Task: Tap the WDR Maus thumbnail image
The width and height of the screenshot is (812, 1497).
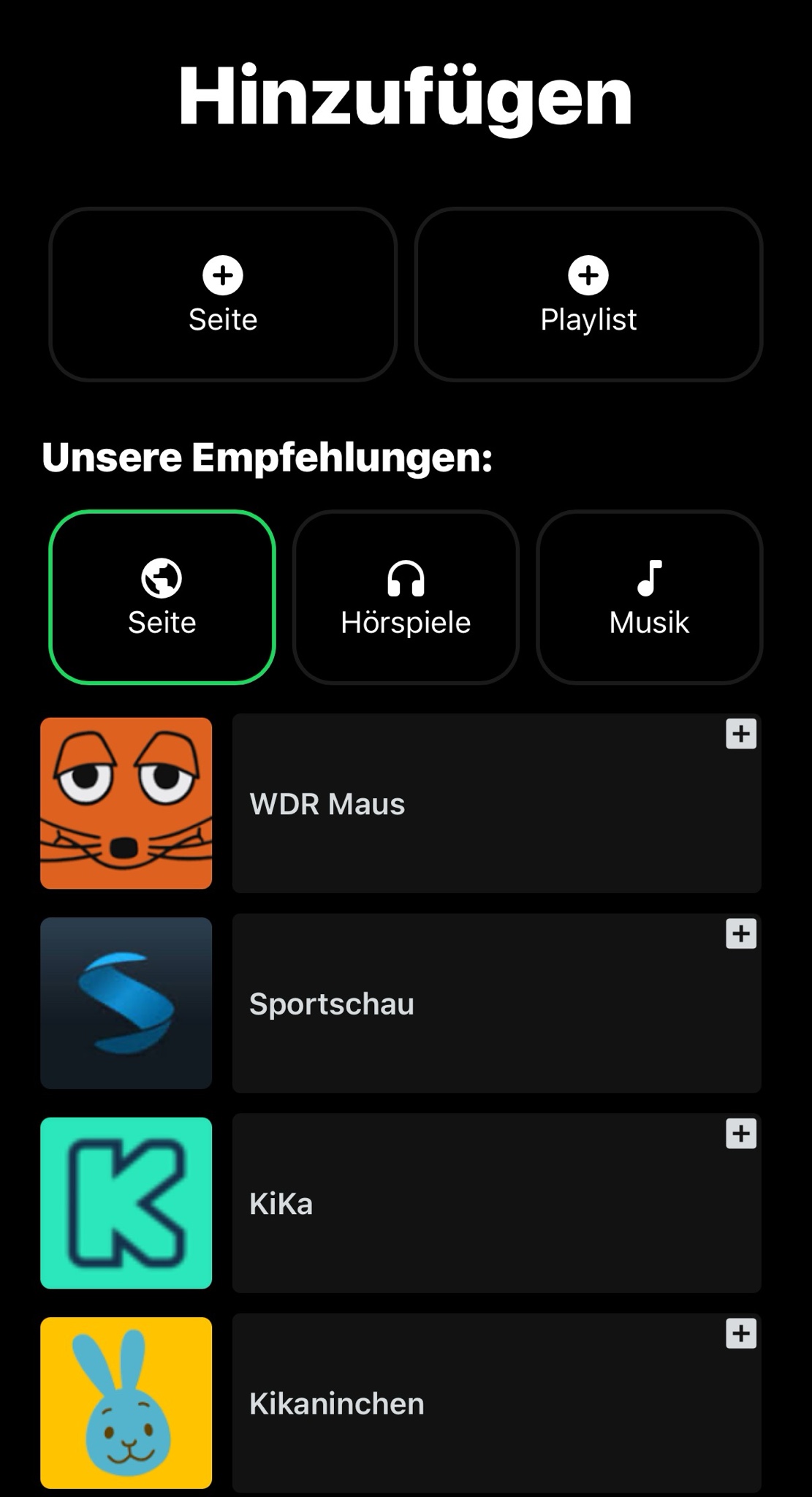Action: [126, 803]
